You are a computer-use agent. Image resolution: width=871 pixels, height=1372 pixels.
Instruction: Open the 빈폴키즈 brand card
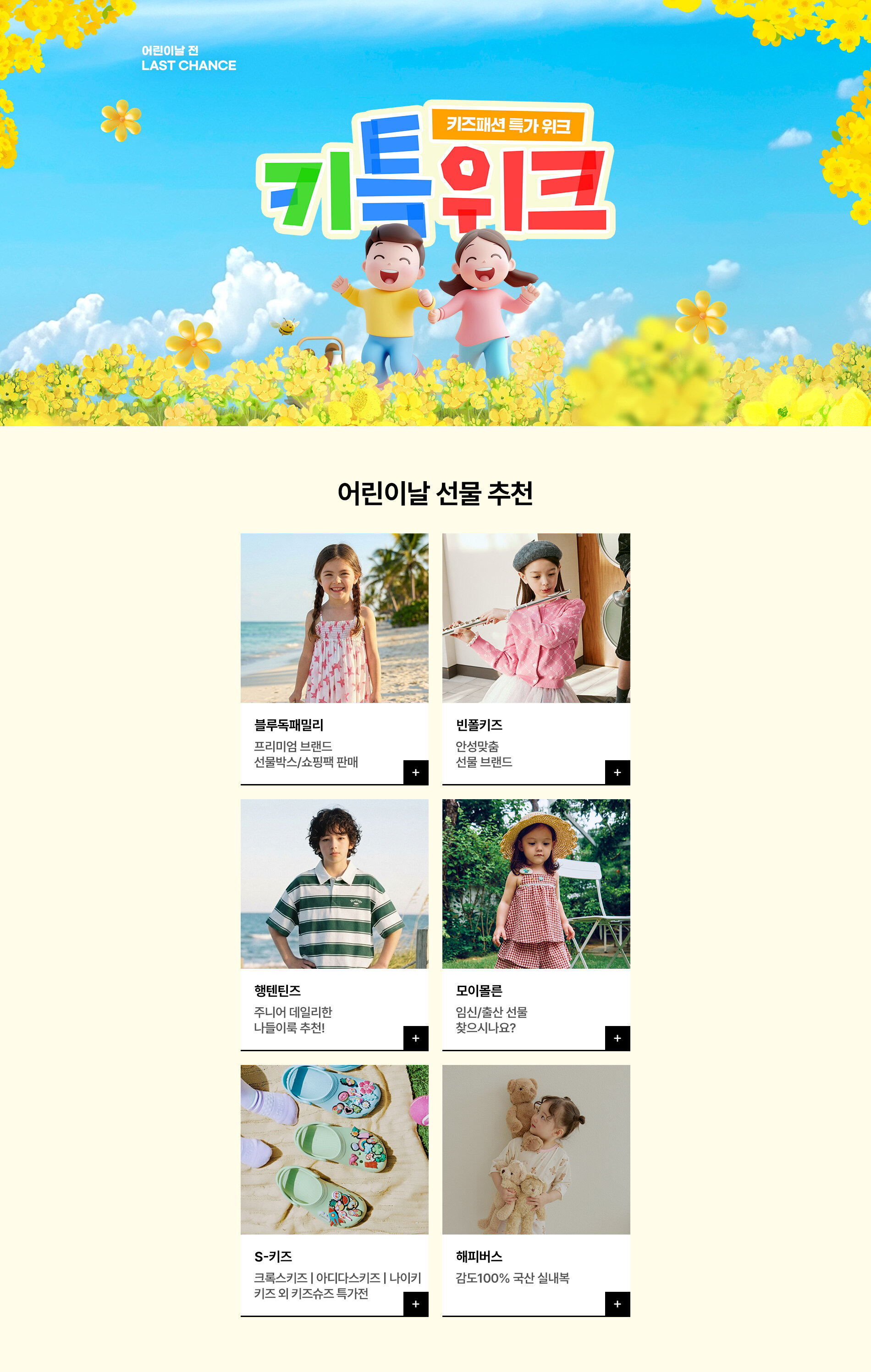point(536,618)
